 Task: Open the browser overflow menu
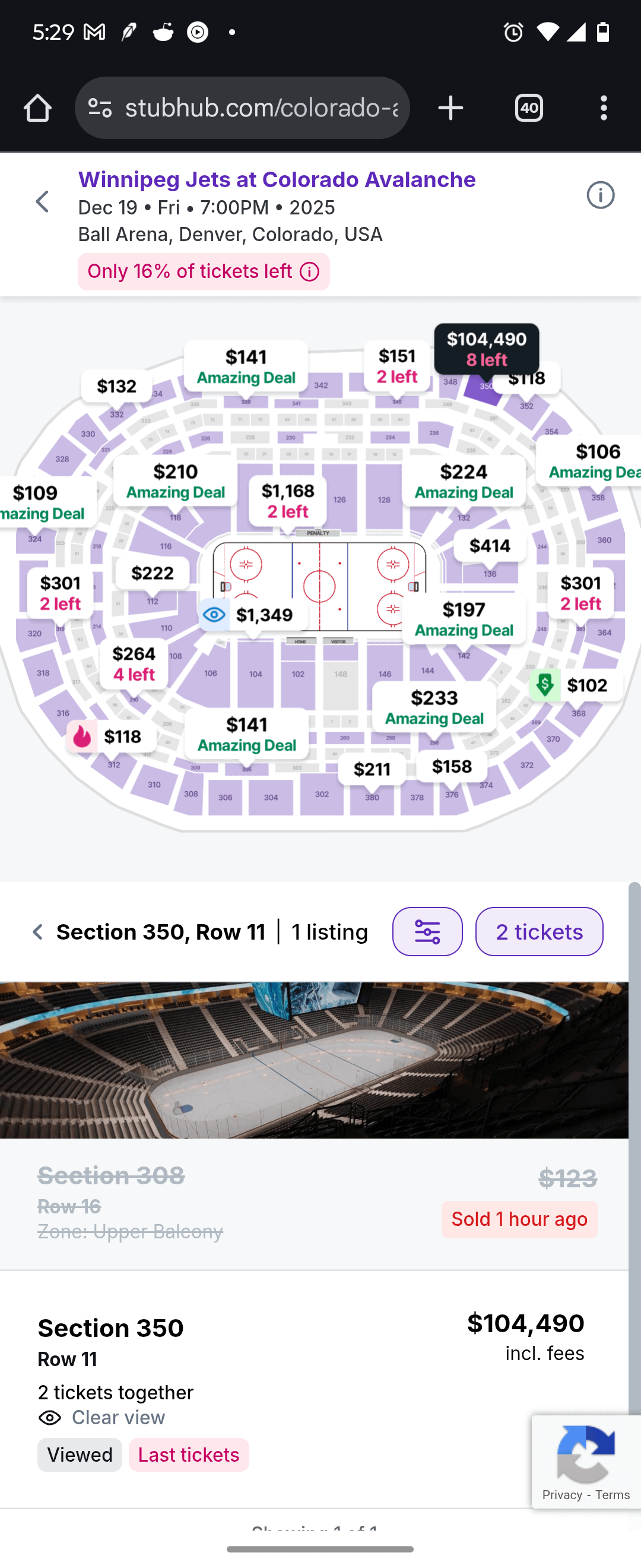coord(602,108)
